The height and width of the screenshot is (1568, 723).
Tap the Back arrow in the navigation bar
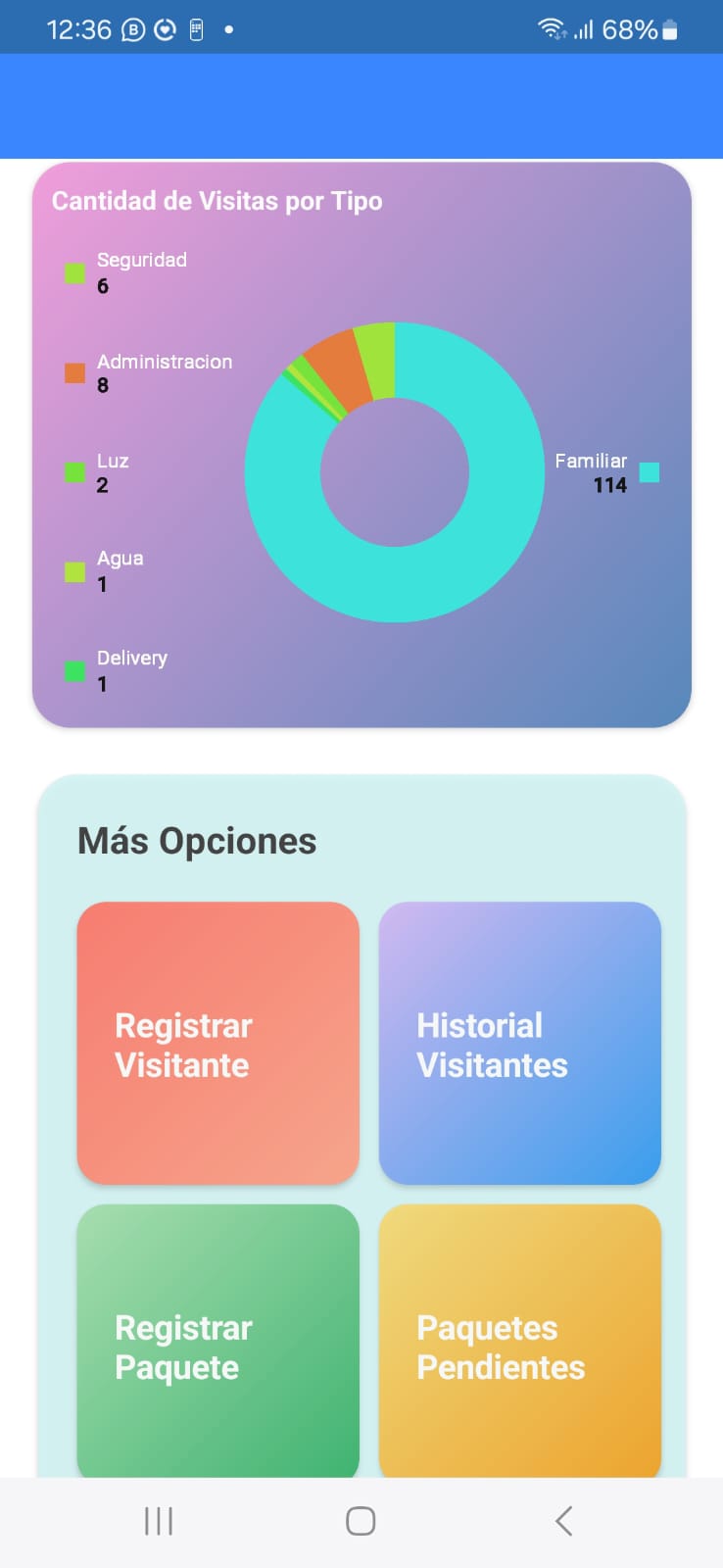563,1521
